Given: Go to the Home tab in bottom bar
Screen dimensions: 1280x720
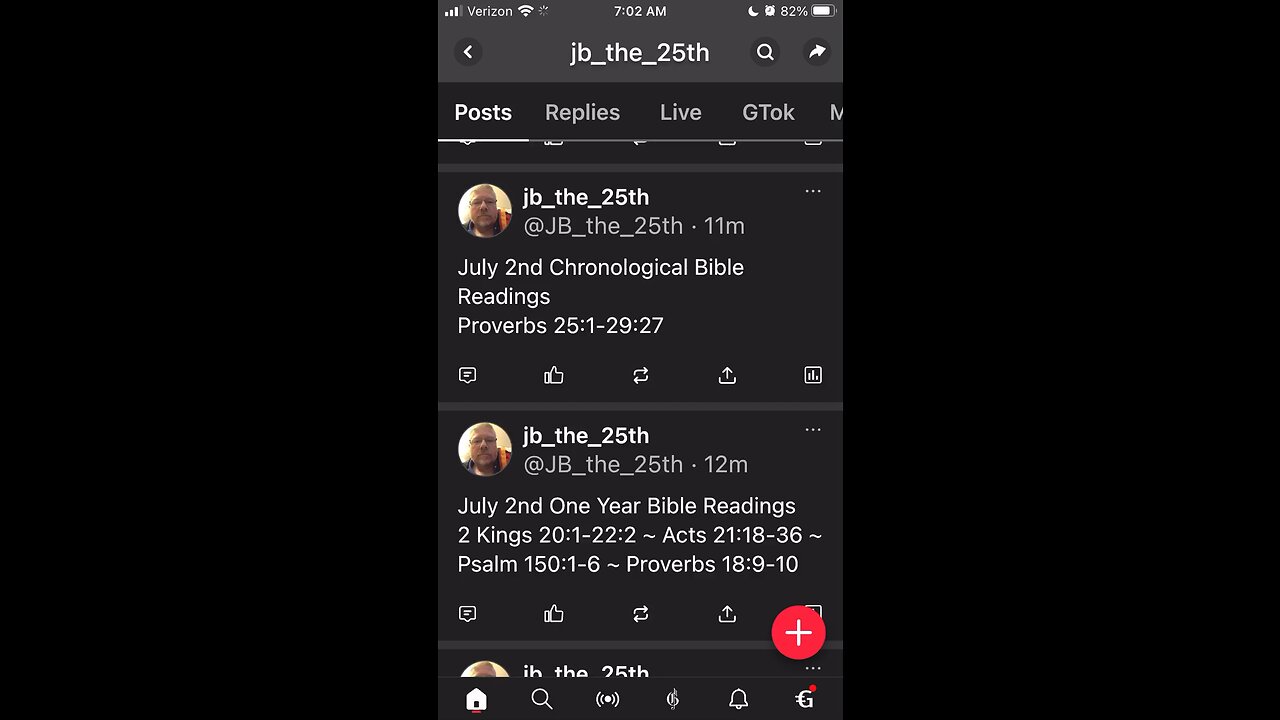Looking at the screenshot, I should [476, 699].
